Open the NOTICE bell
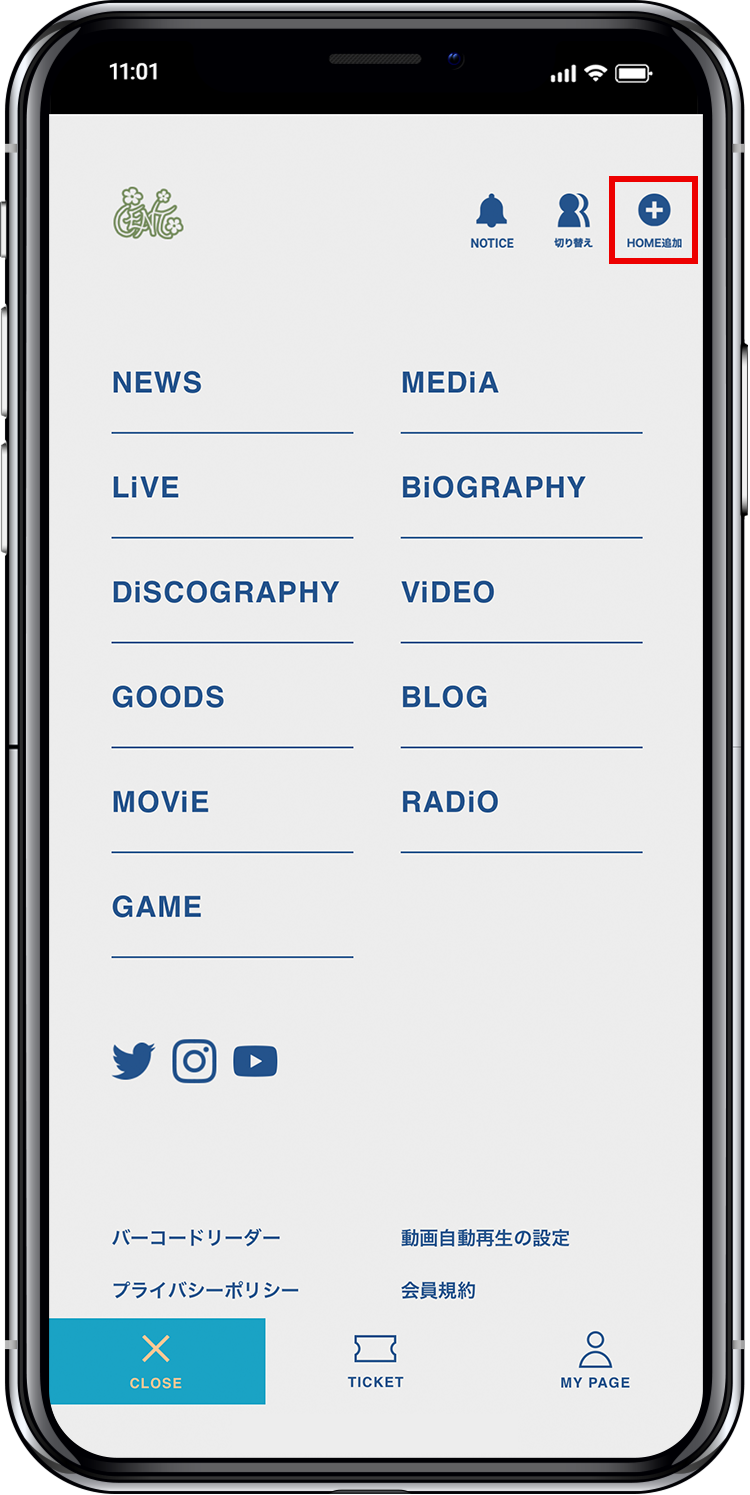Image resolution: width=750 pixels, height=1495 pixels. click(491, 221)
